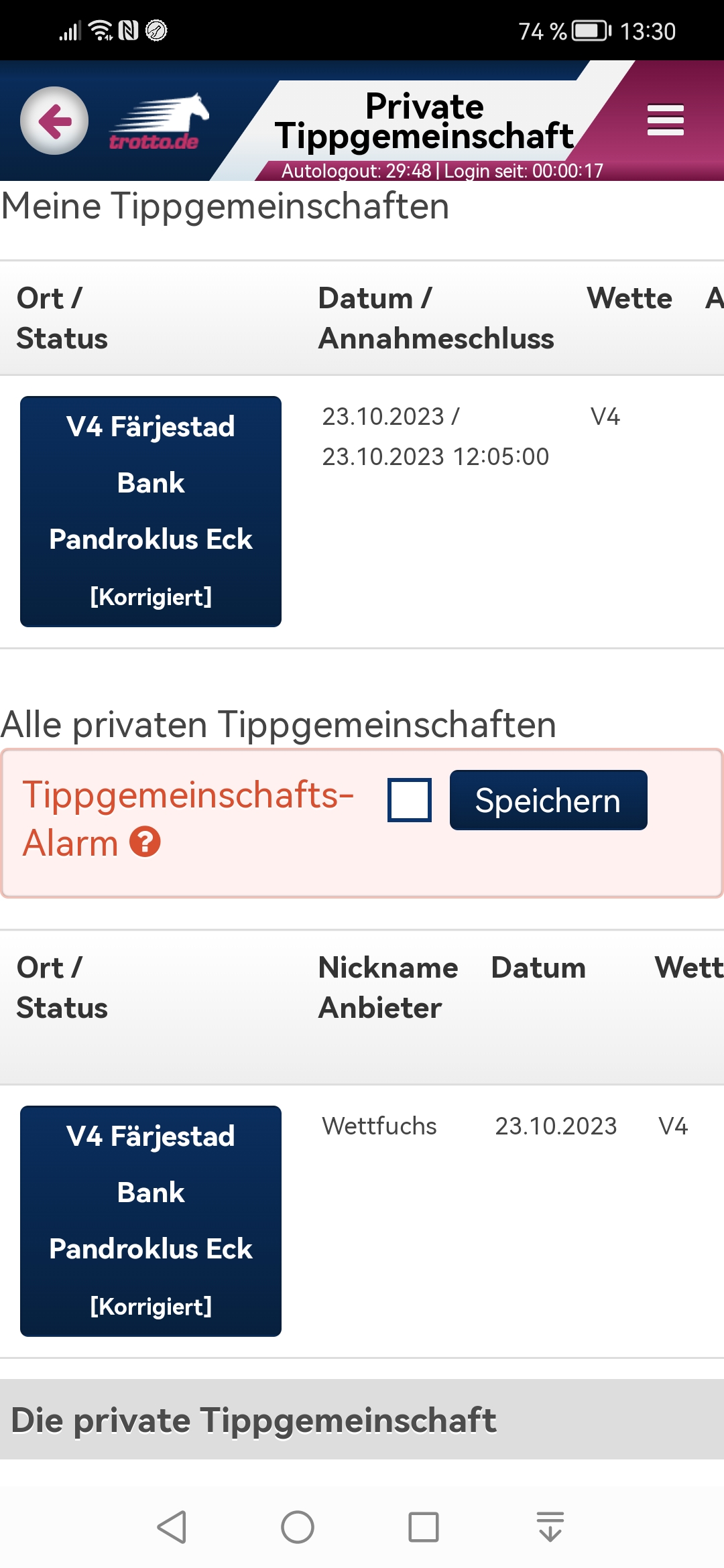Tick the Tippgemeinschafts-Alarm checkbox
Screen dimensions: 724x1568
[x=410, y=800]
